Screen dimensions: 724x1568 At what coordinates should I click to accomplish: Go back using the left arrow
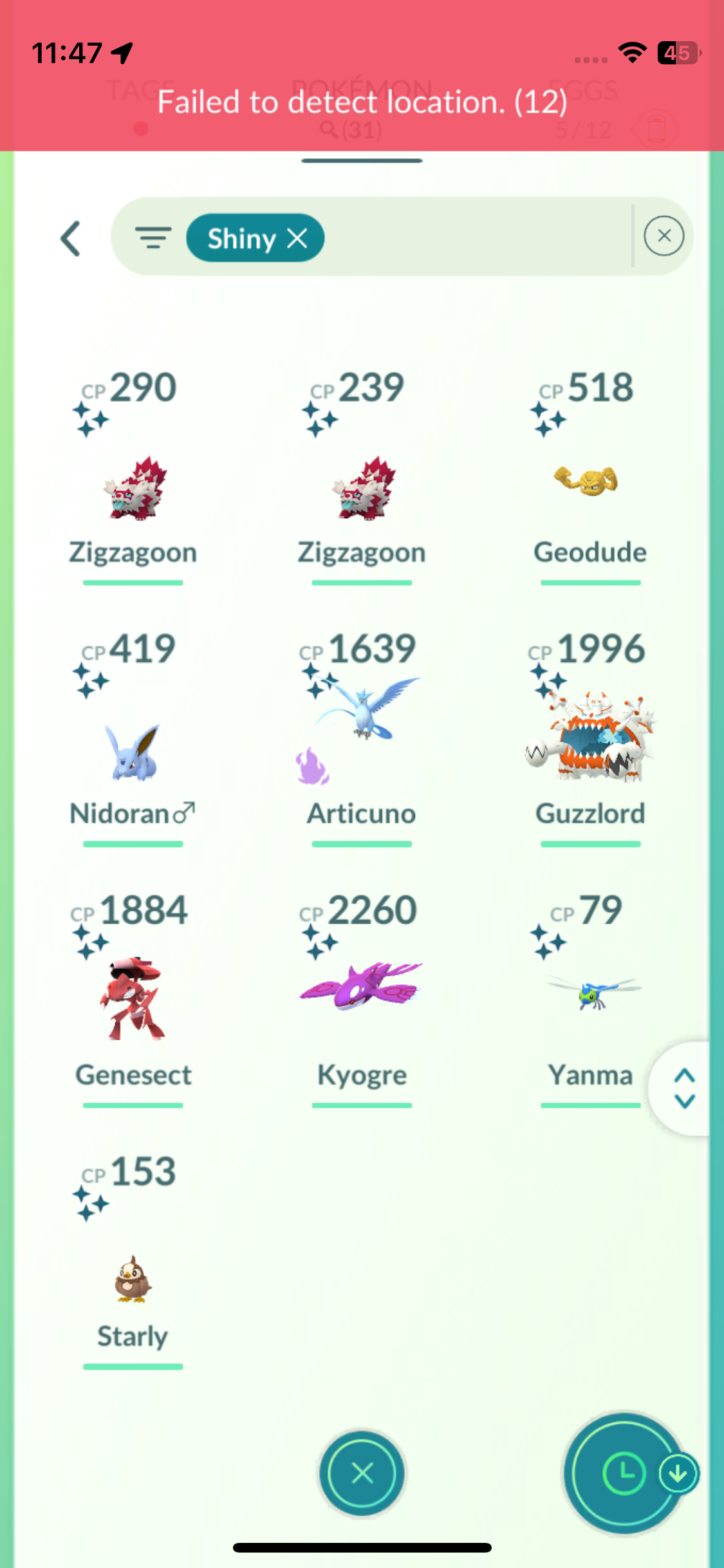(71, 239)
